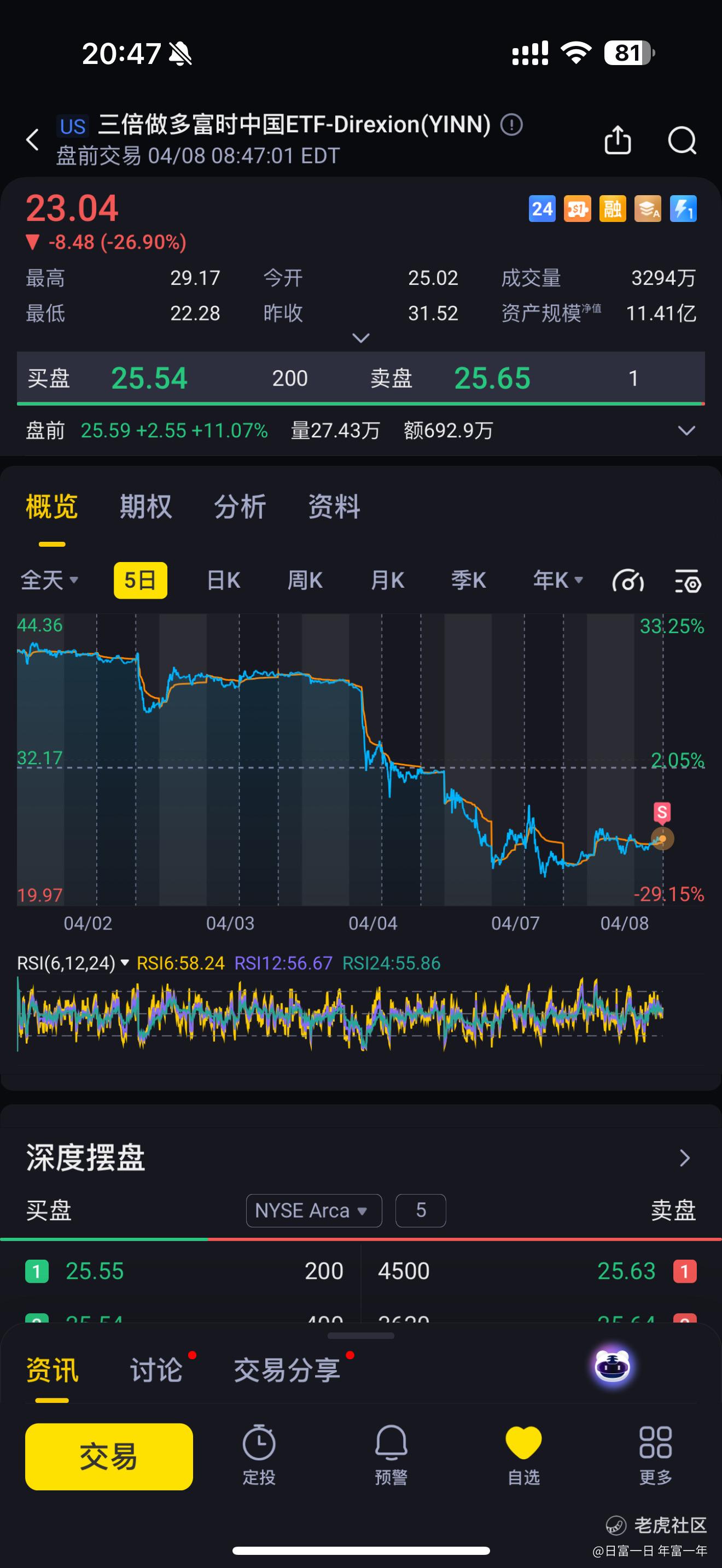
Task: Change the NYSE Arca exchange dropdown
Action: tap(313, 1210)
